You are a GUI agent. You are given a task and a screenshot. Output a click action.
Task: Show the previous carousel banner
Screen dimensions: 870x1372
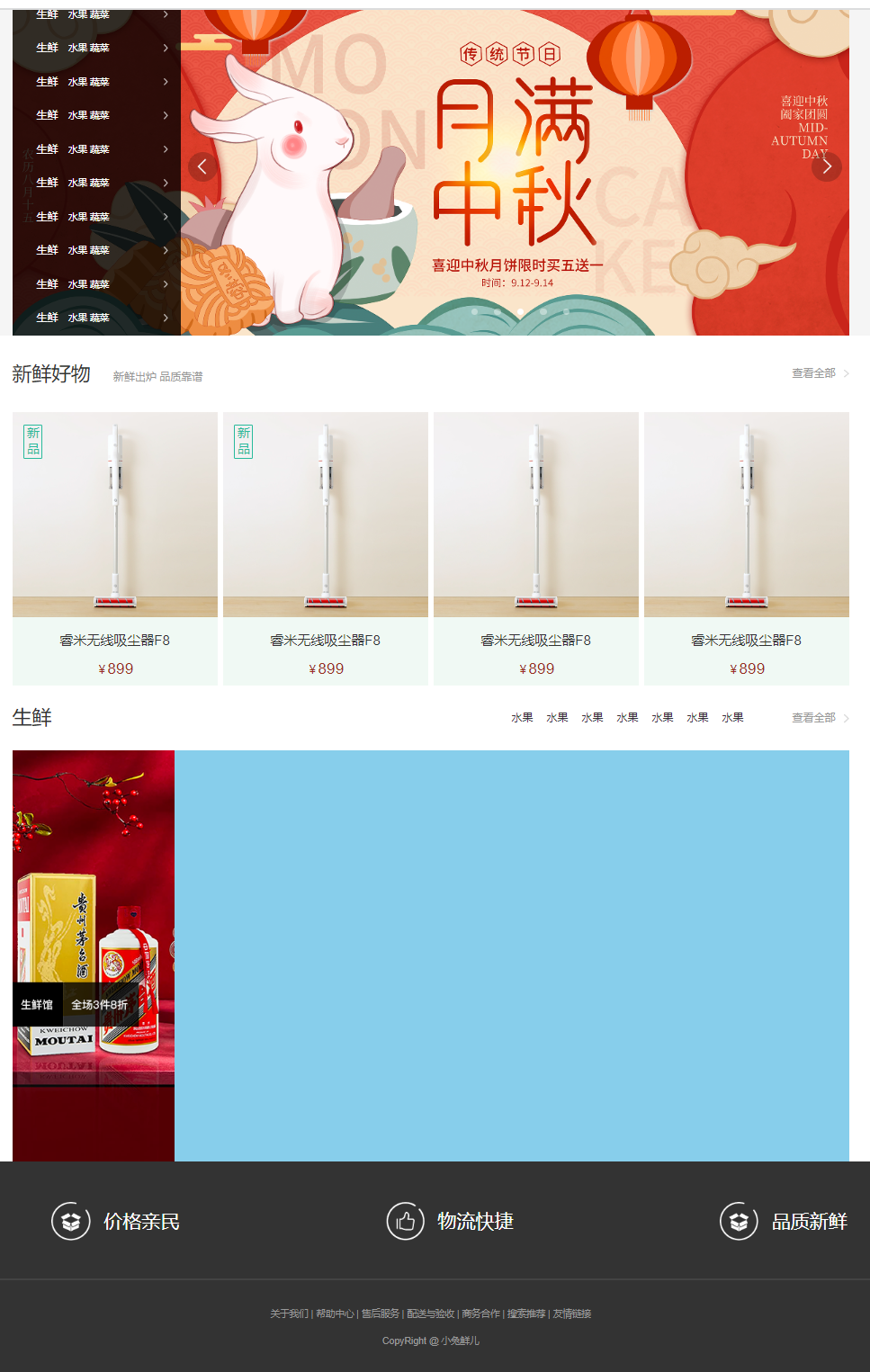(x=202, y=166)
